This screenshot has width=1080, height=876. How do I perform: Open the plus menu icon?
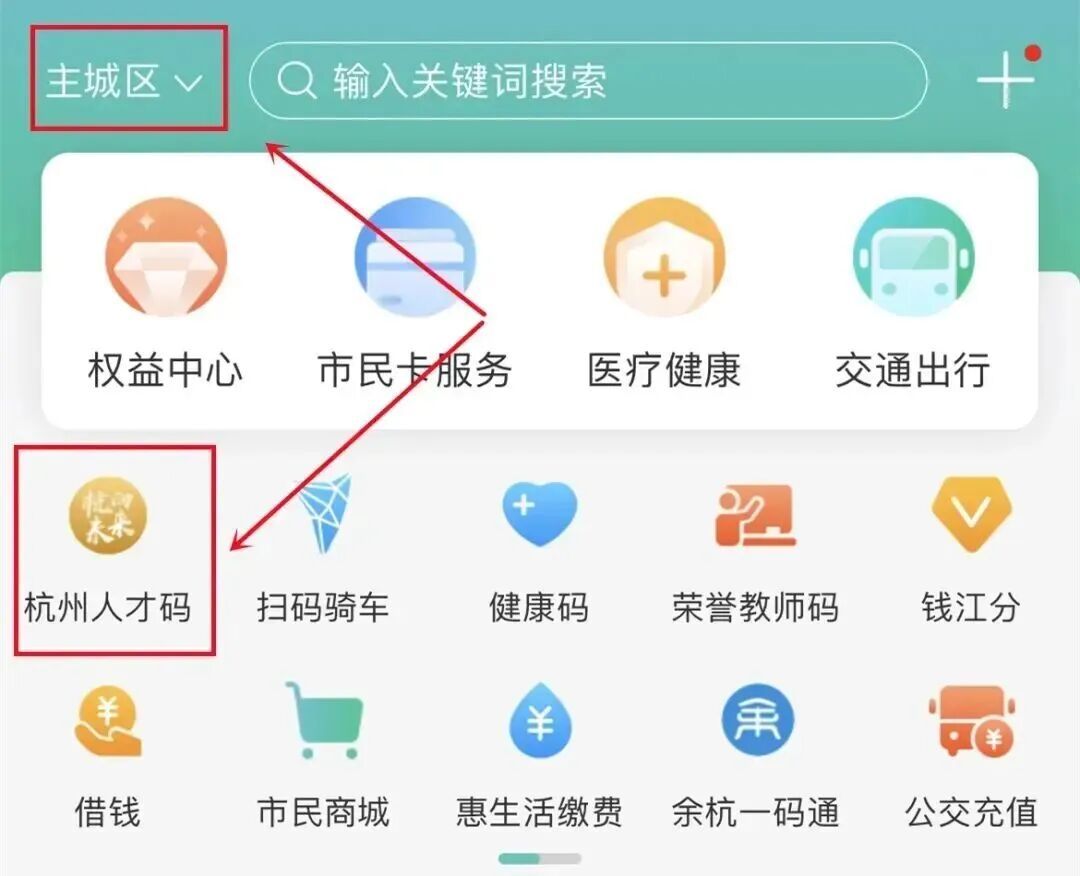1004,79
